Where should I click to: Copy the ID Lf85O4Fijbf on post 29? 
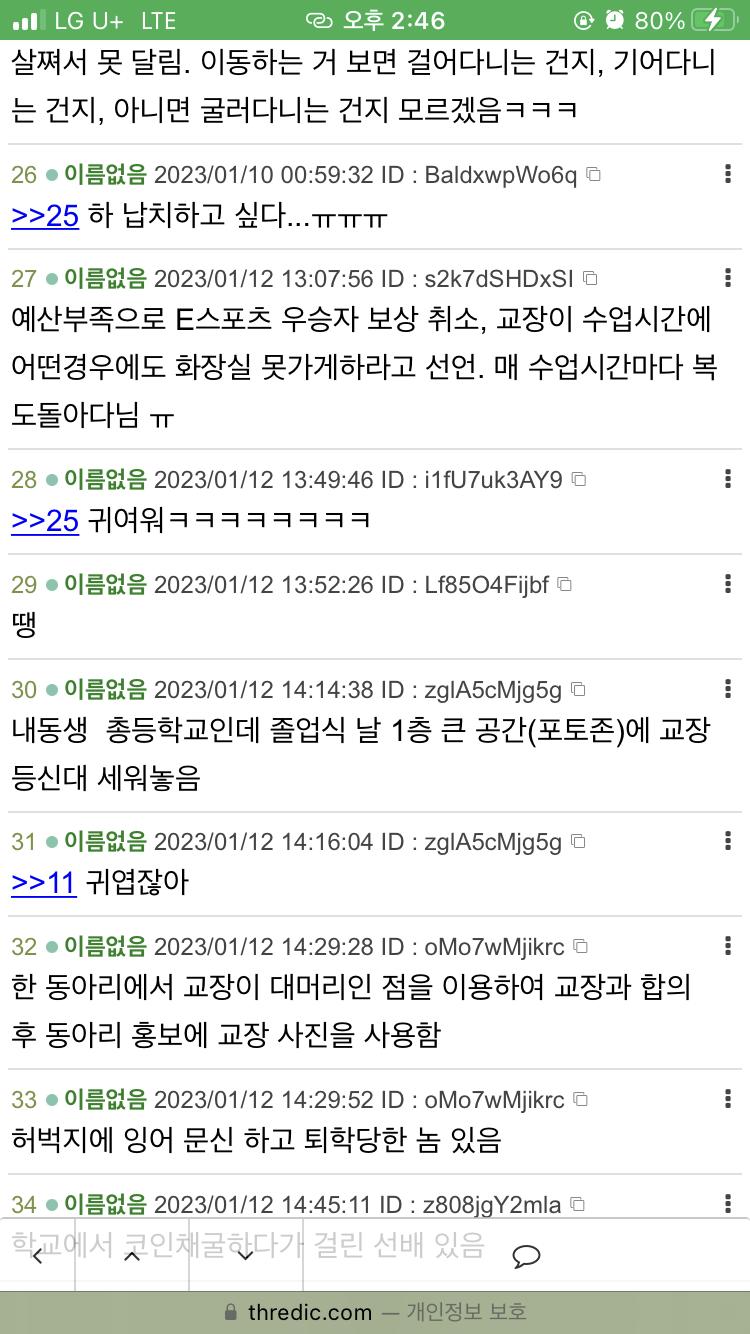coord(565,584)
